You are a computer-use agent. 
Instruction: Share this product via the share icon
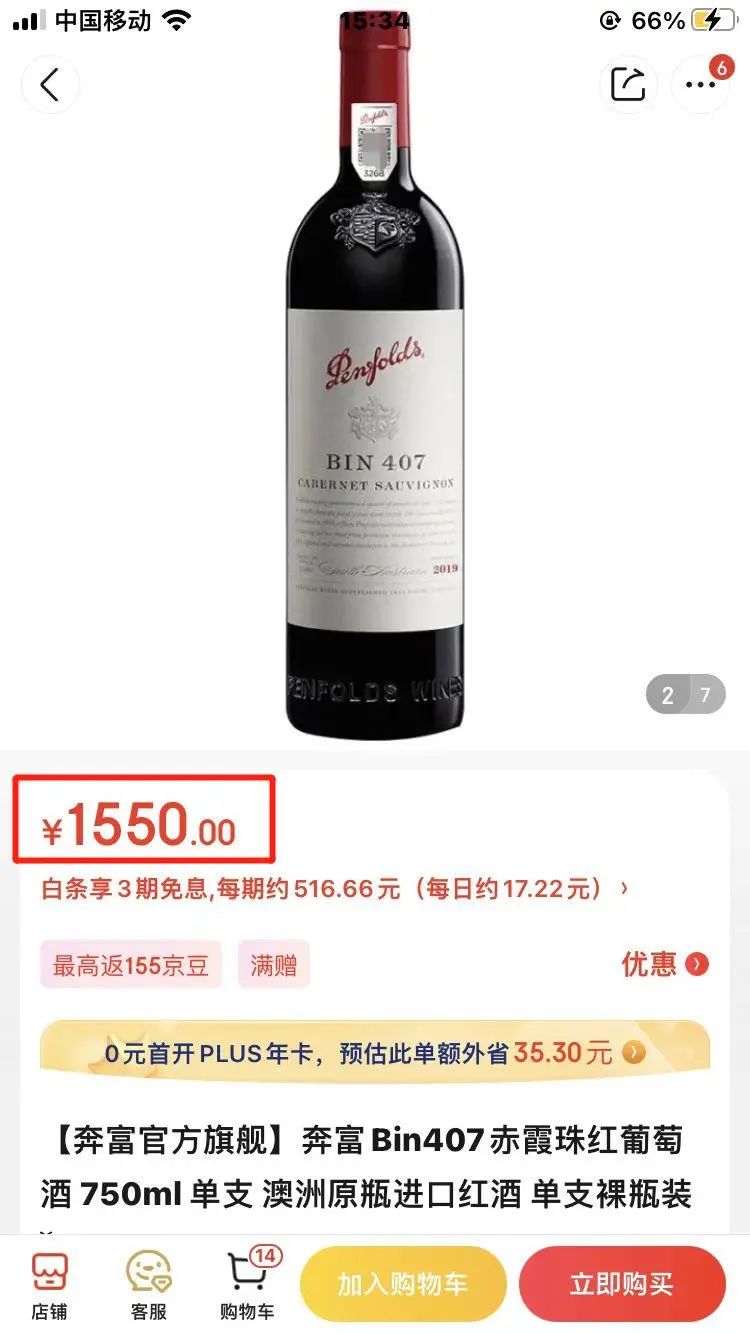click(628, 85)
